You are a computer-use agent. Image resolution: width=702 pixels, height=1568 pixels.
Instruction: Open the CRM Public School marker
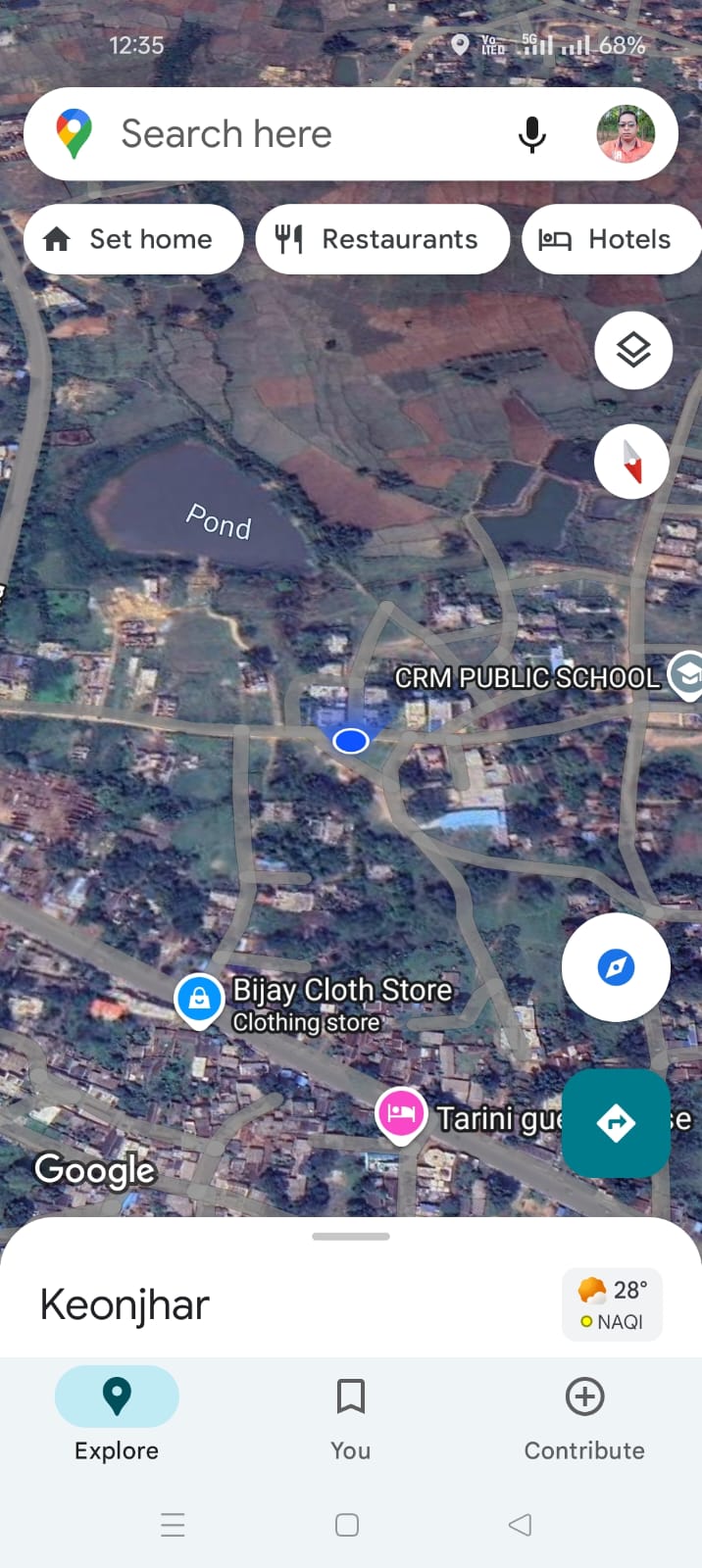click(684, 674)
